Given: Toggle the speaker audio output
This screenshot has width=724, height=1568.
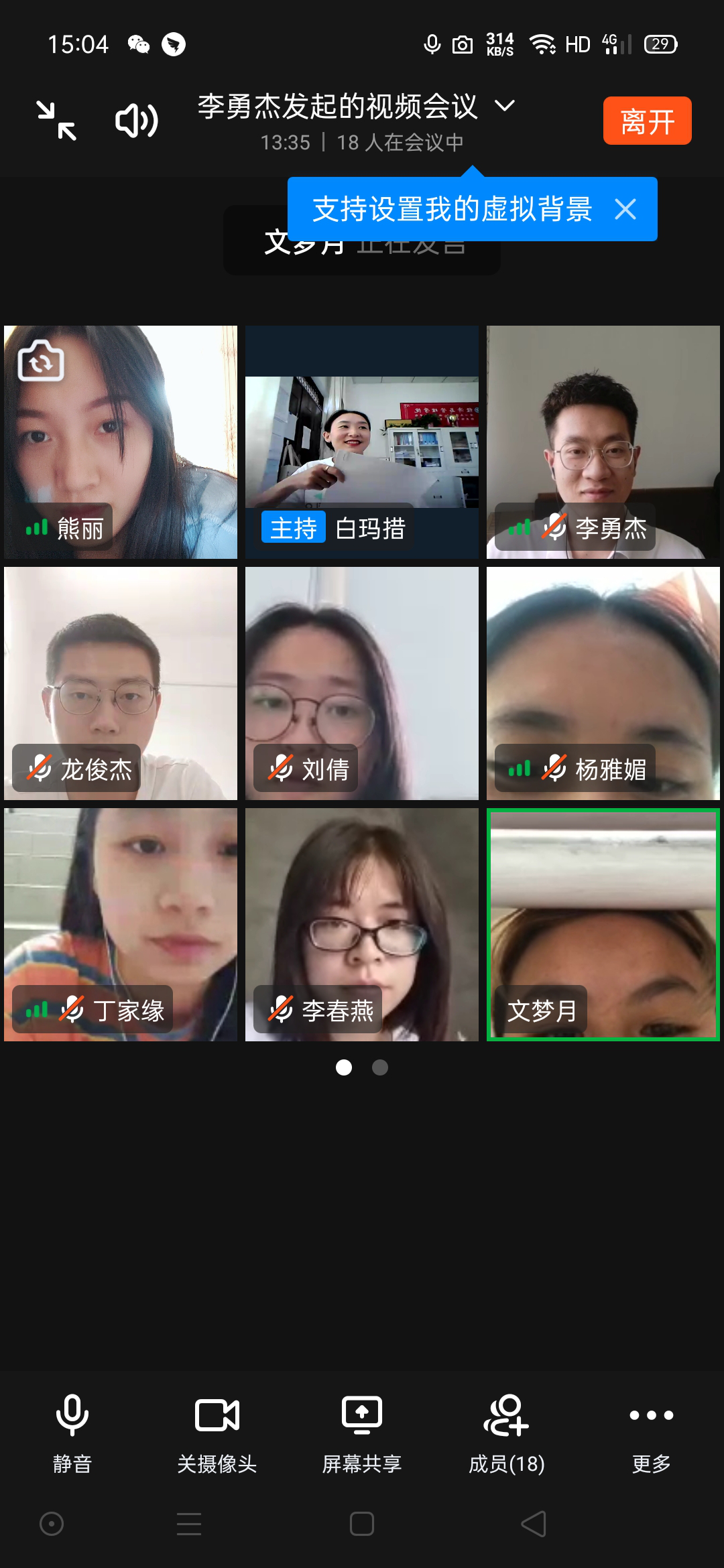Looking at the screenshot, I should tap(136, 121).
